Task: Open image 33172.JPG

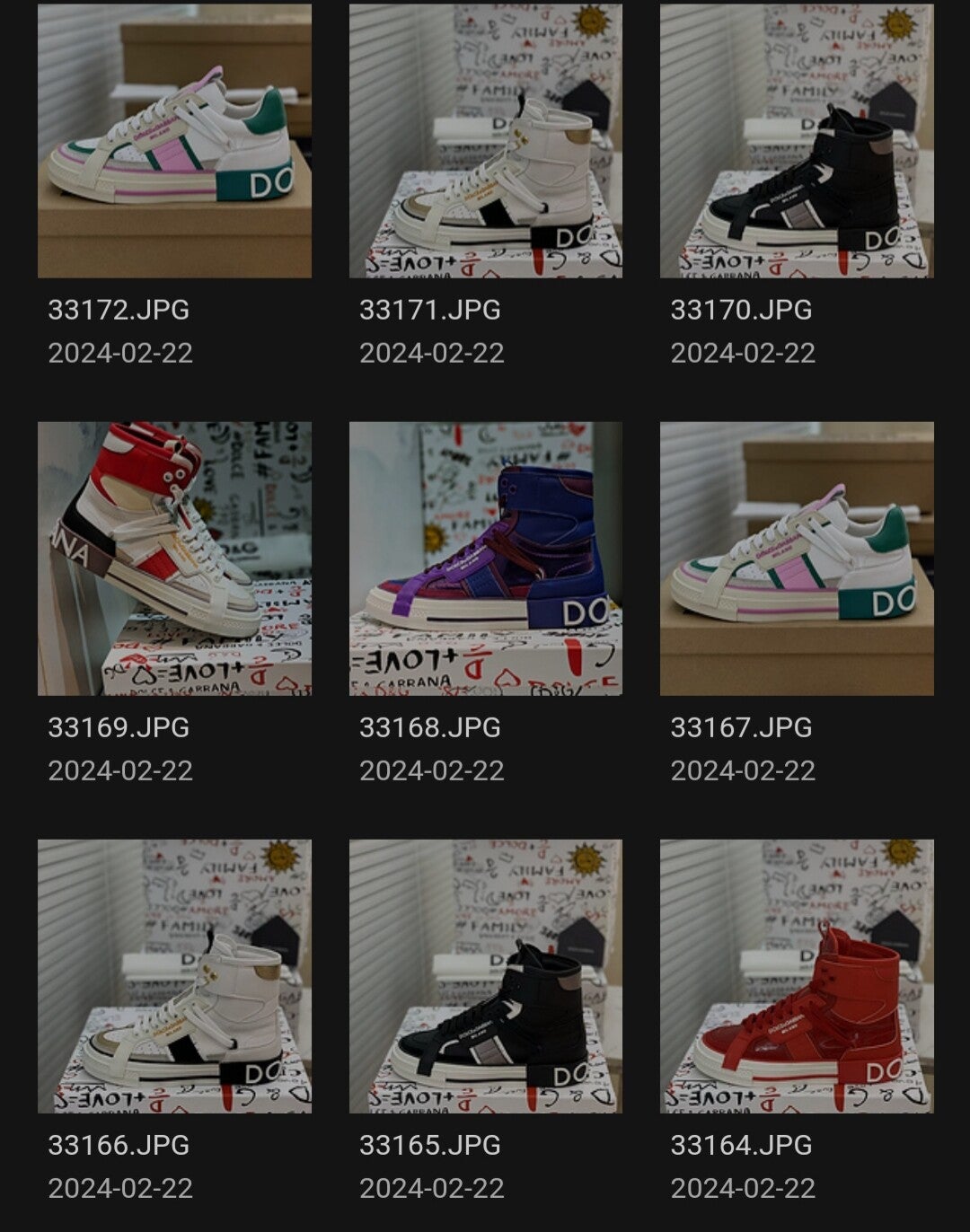Action: (174, 141)
